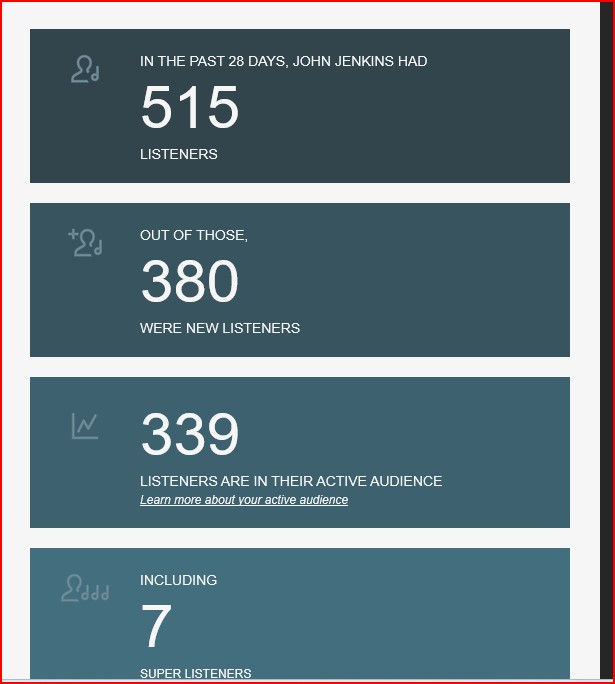Screen dimensions: 615x684
Task: Open 'Learn more about your active audience' link
Action: [x=244, y=500]
